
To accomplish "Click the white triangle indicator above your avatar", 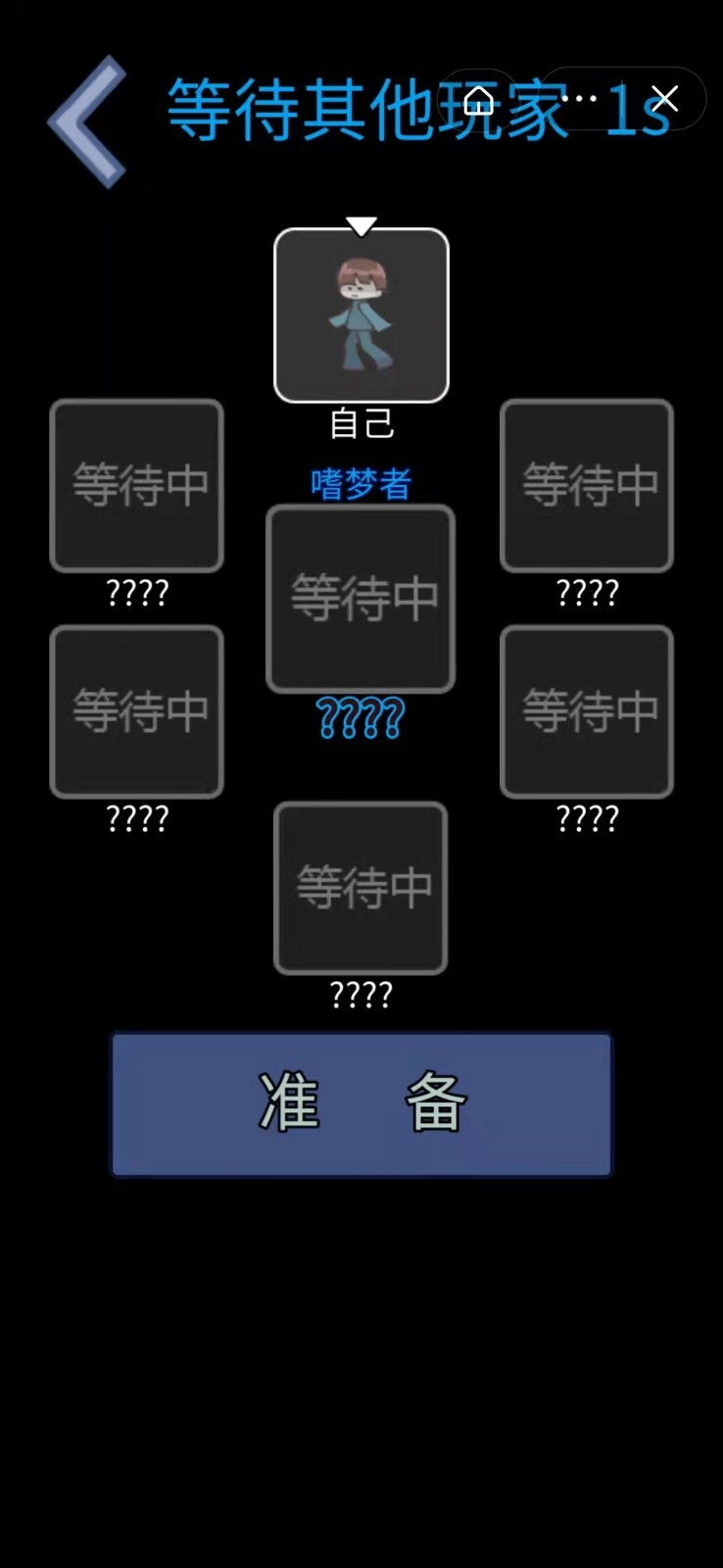I will [361, 225].
